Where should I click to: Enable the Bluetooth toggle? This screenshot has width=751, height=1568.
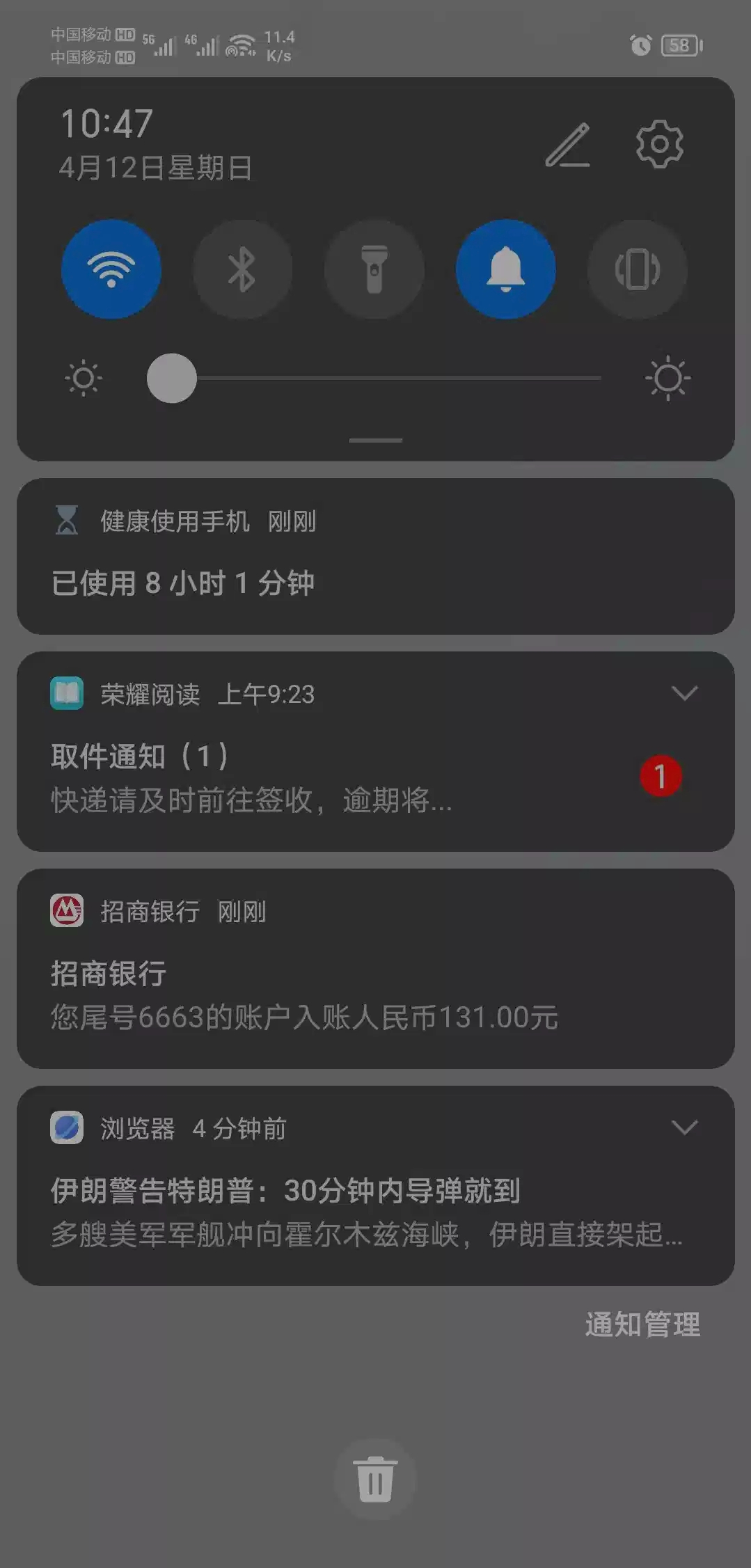pyautogui.click(x=242, y=269)
